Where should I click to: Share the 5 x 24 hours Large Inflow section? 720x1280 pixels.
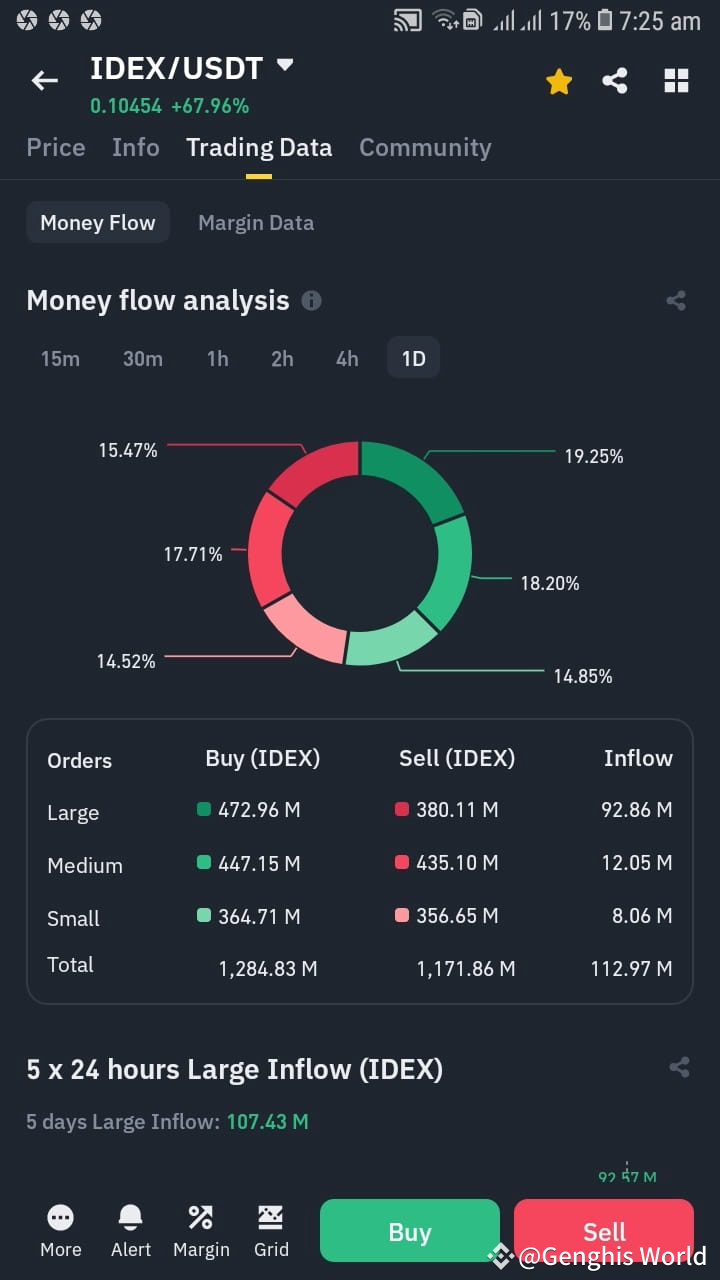[x=679, y=1068]
